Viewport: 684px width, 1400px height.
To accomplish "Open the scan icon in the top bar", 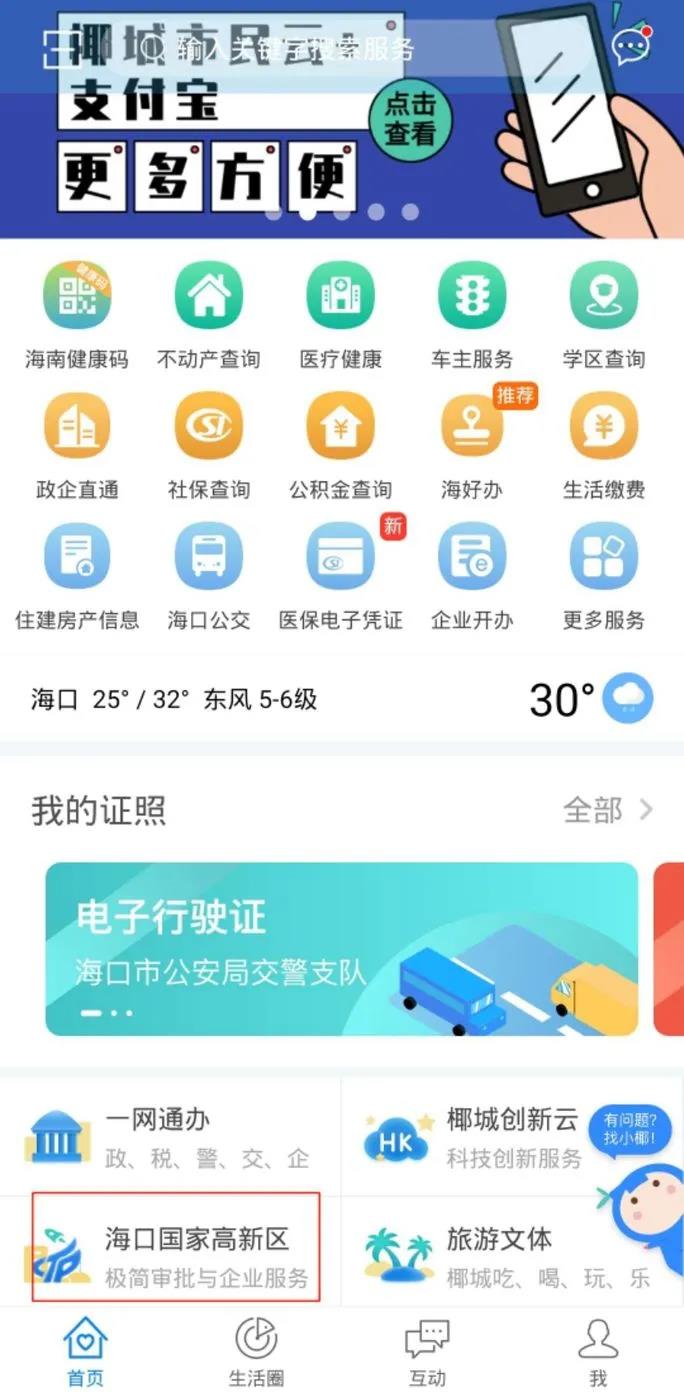I will click(56, 48).
